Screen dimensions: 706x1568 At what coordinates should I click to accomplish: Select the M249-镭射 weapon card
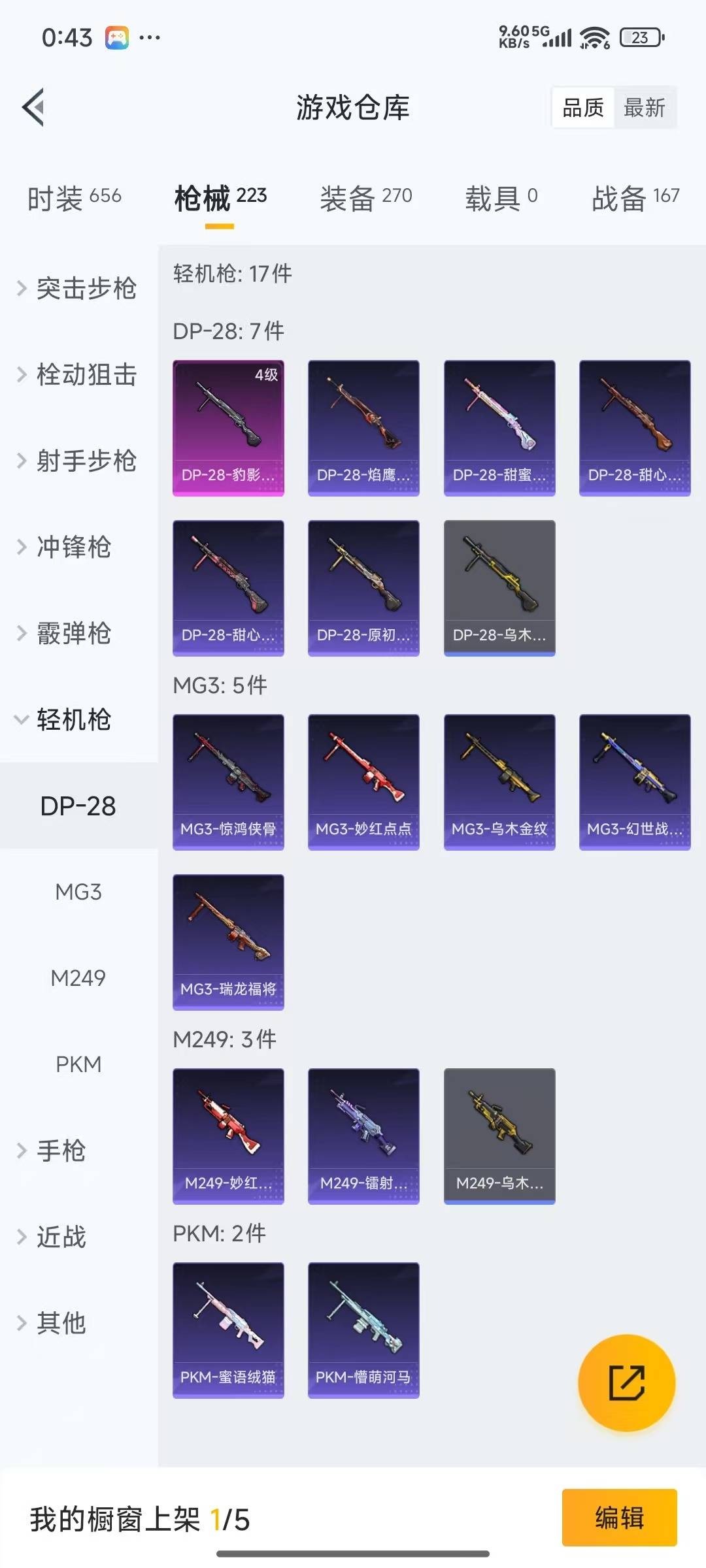coord(363,1134)
